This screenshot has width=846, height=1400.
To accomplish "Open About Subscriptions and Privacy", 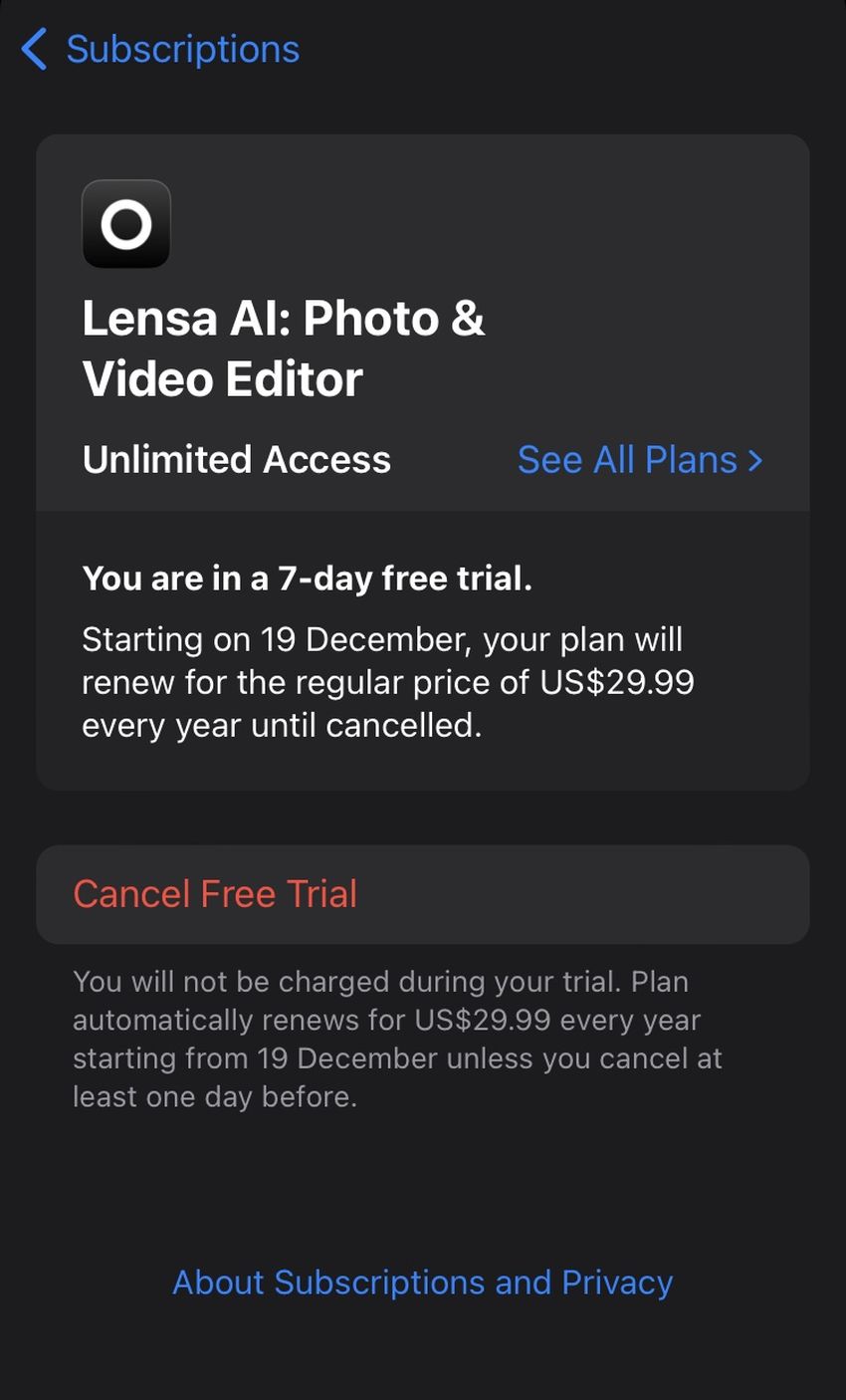I will 422,1282.
